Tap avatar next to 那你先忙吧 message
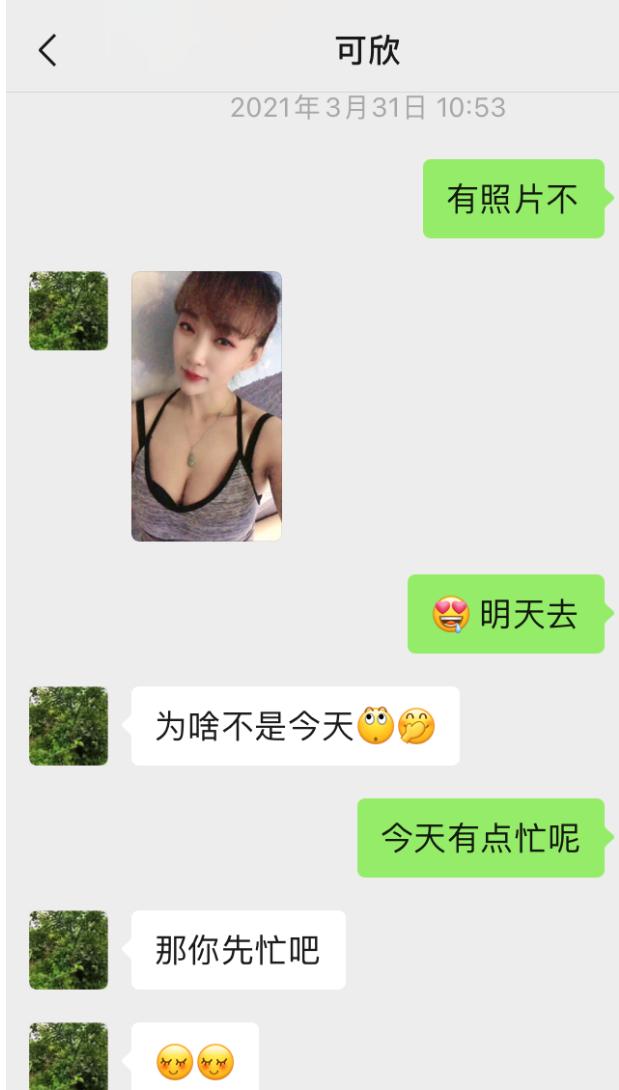The height and width of the screenshot is (1090, 619). [x=68, y=950]
